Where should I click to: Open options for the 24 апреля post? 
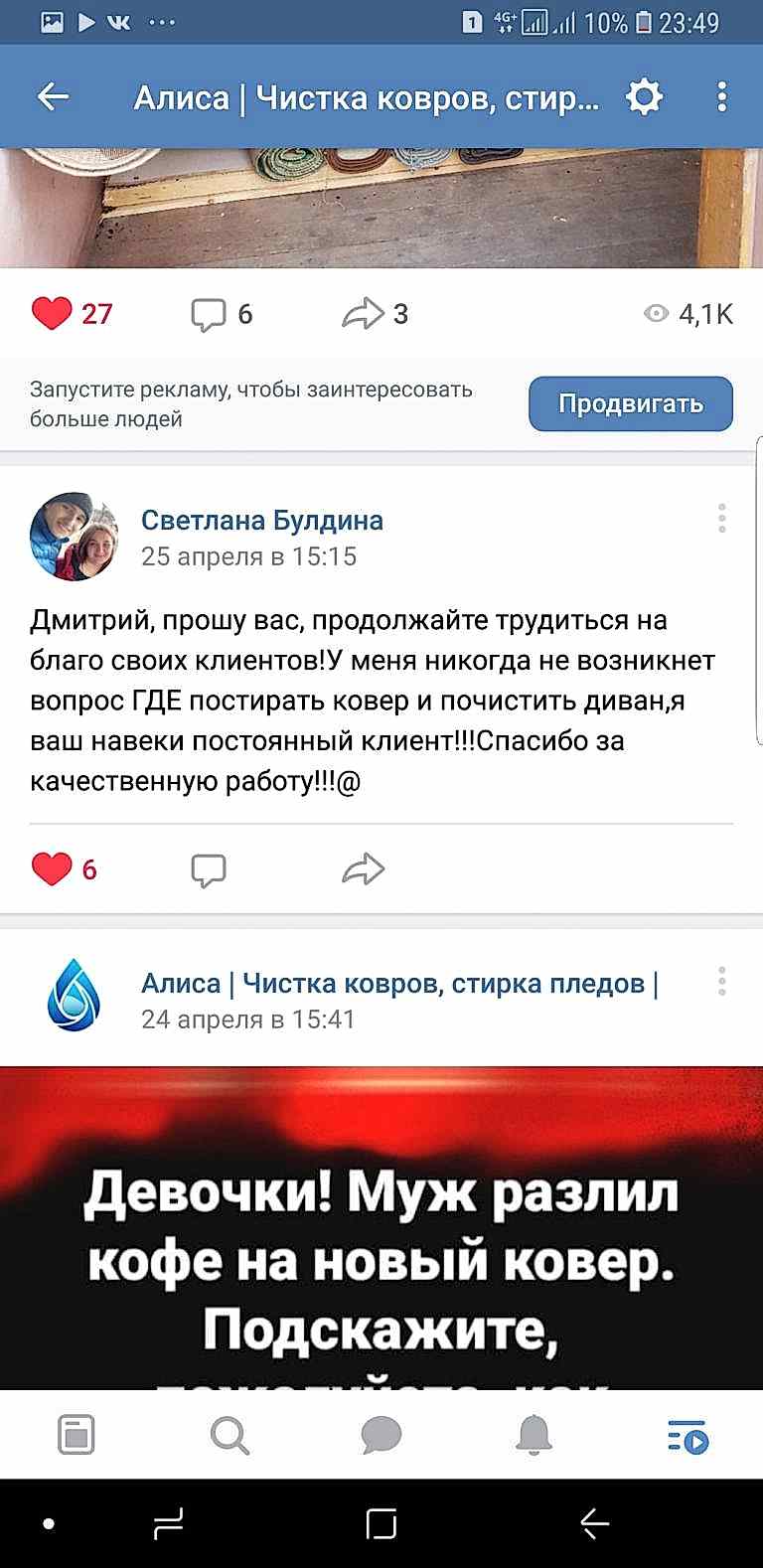[x=722, y=982]
